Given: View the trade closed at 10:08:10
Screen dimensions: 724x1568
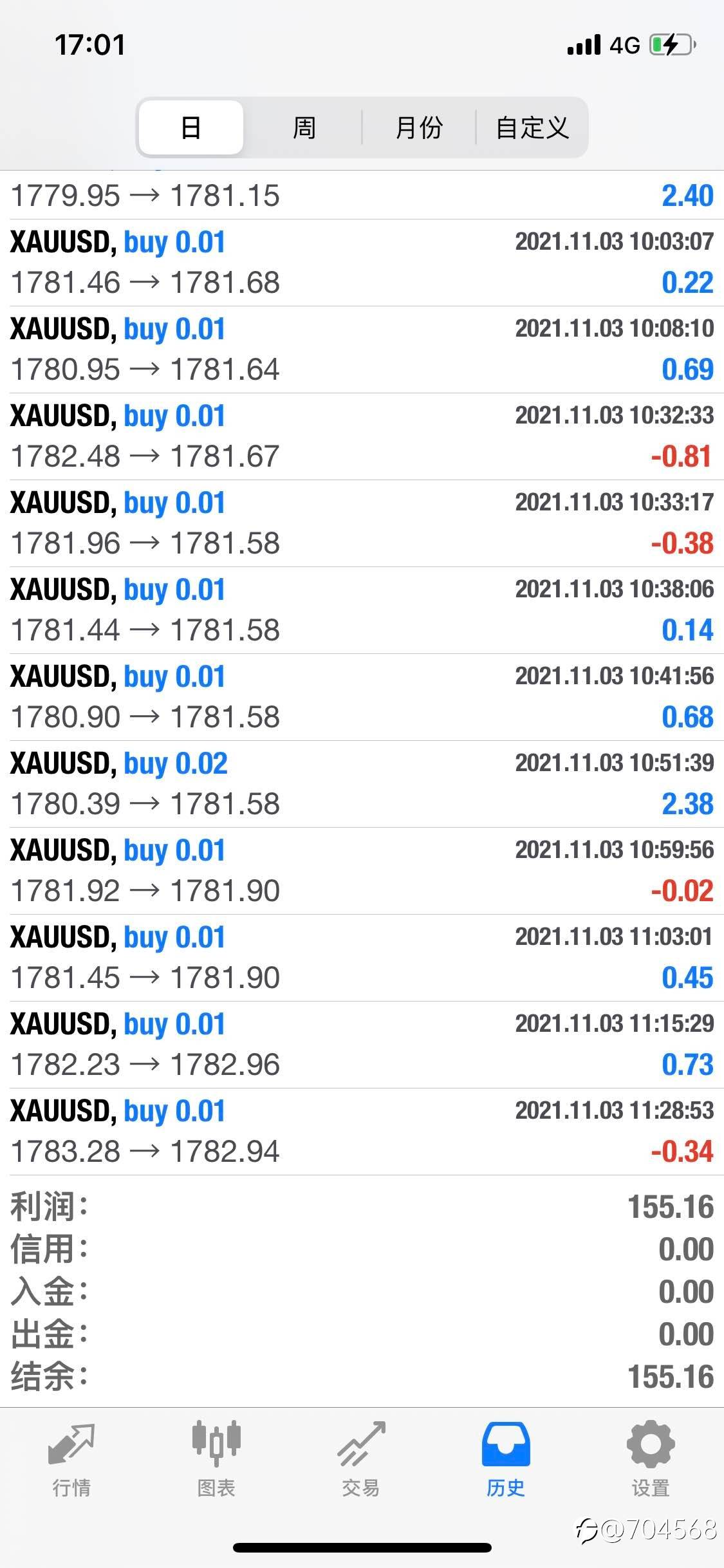Looking at the screenshot, I should [362, 350].
